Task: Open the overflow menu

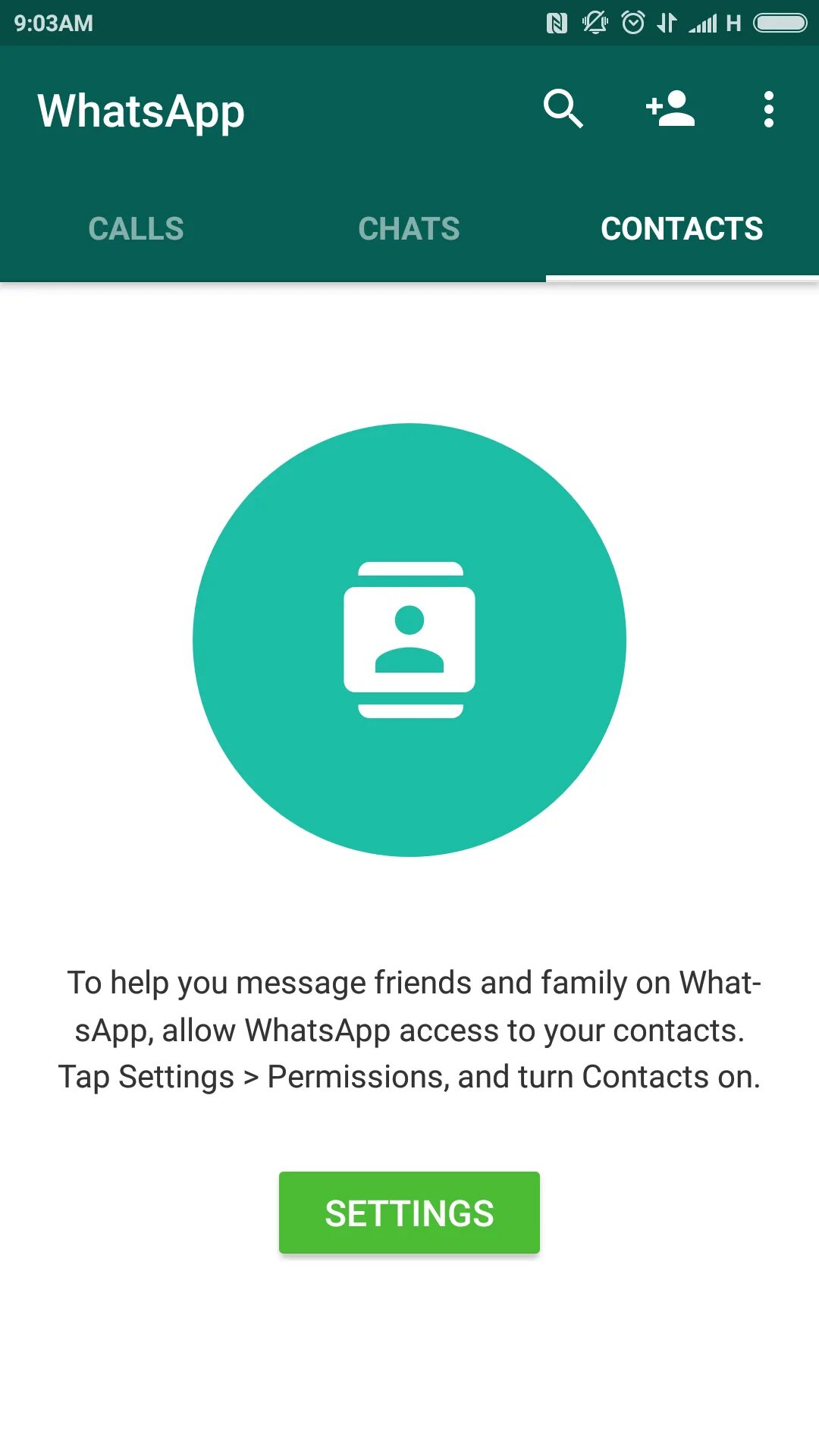Action: (768, 109)
